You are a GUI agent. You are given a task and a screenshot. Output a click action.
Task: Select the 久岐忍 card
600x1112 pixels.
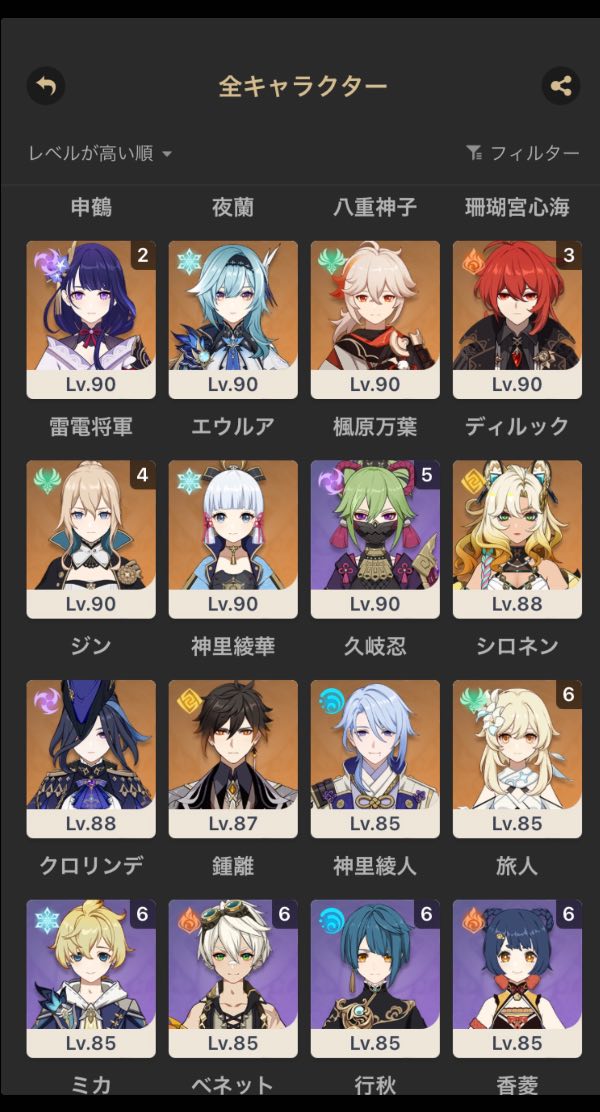[375, 539]
